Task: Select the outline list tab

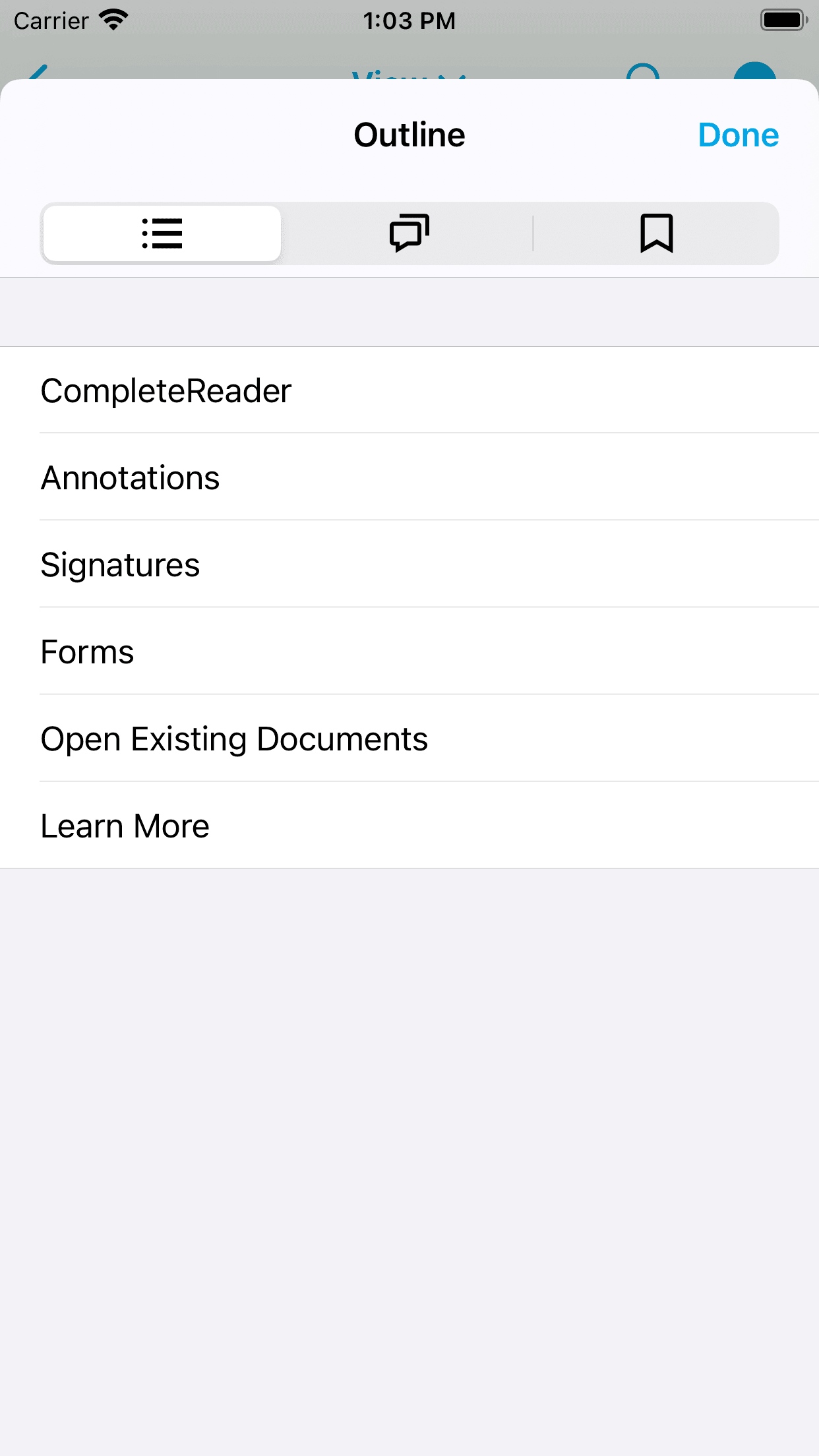Action: (162, 233)
